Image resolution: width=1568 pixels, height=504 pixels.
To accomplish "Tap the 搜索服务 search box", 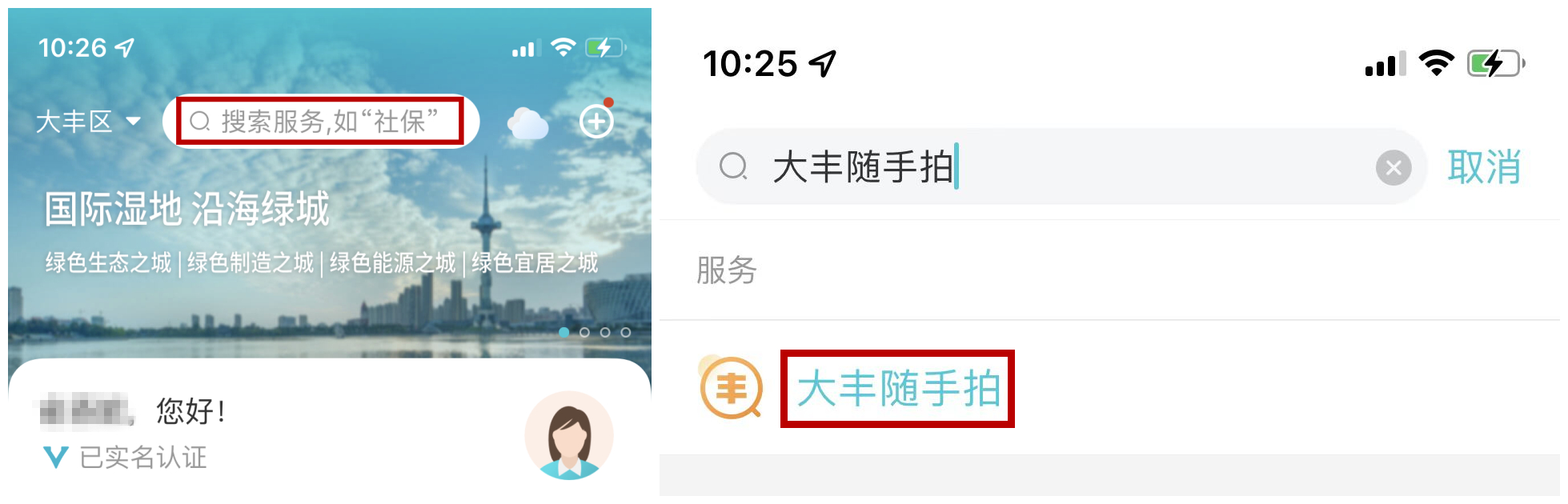I will [320, 122].
